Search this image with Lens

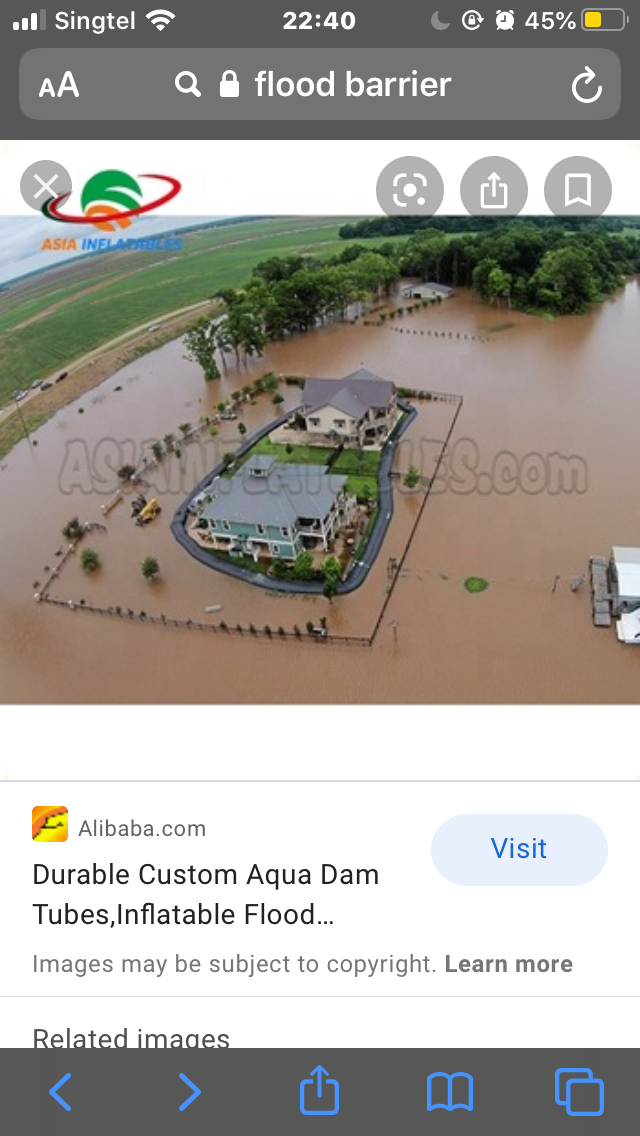point(410,190)
